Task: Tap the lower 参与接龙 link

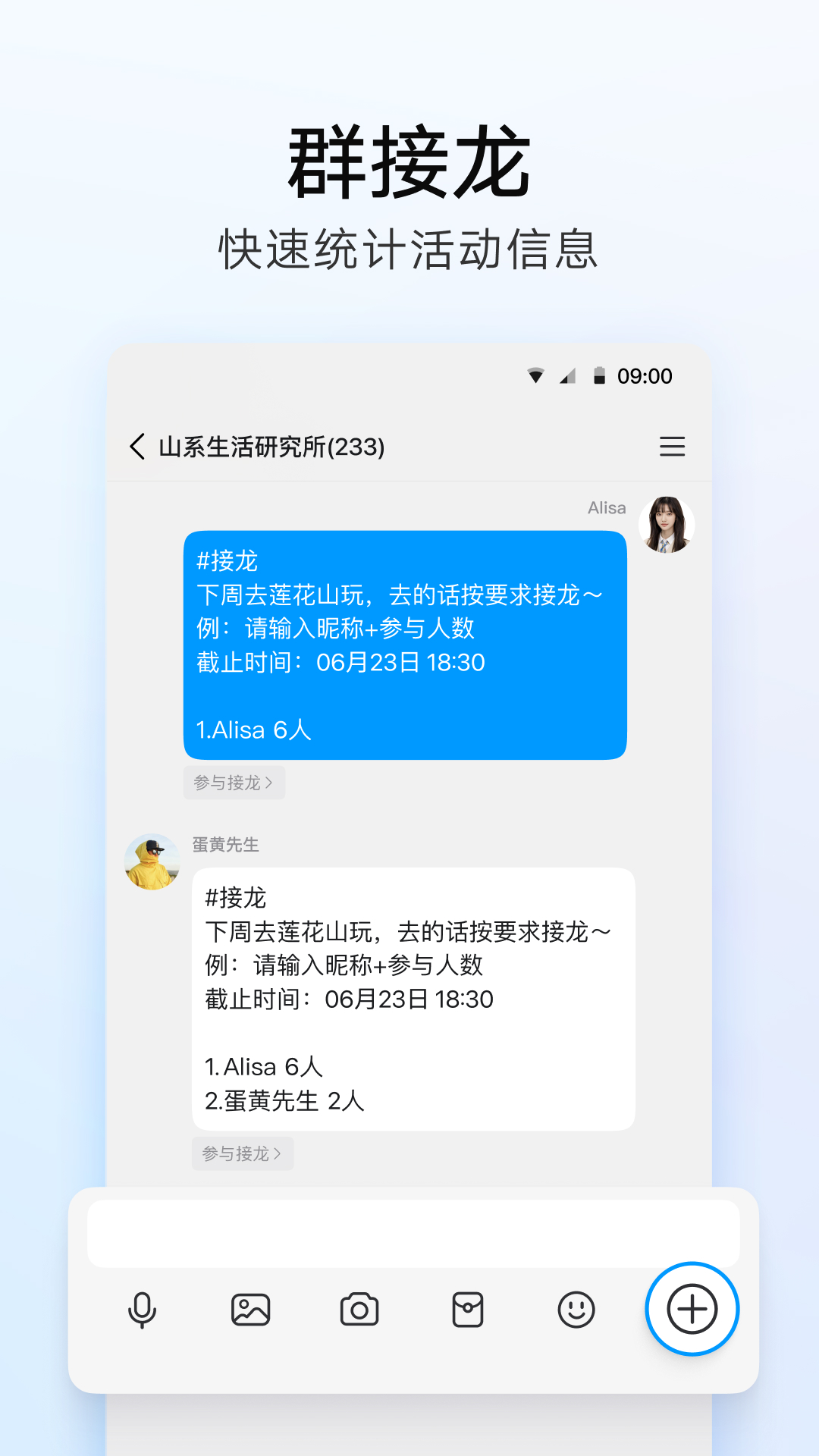Action: [243, 1153]
